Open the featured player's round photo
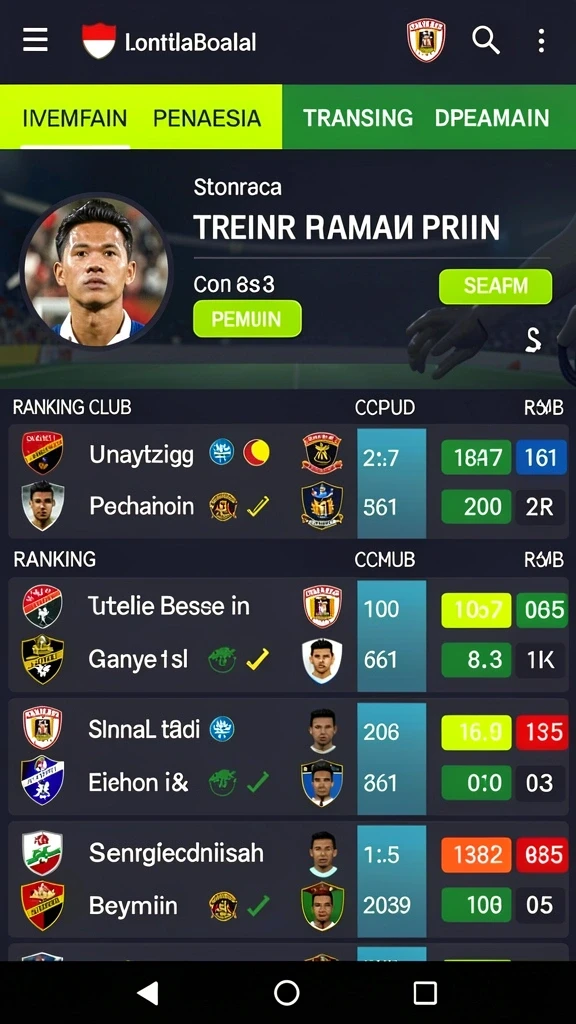576x1024 pixels. [x=96, y=271]
